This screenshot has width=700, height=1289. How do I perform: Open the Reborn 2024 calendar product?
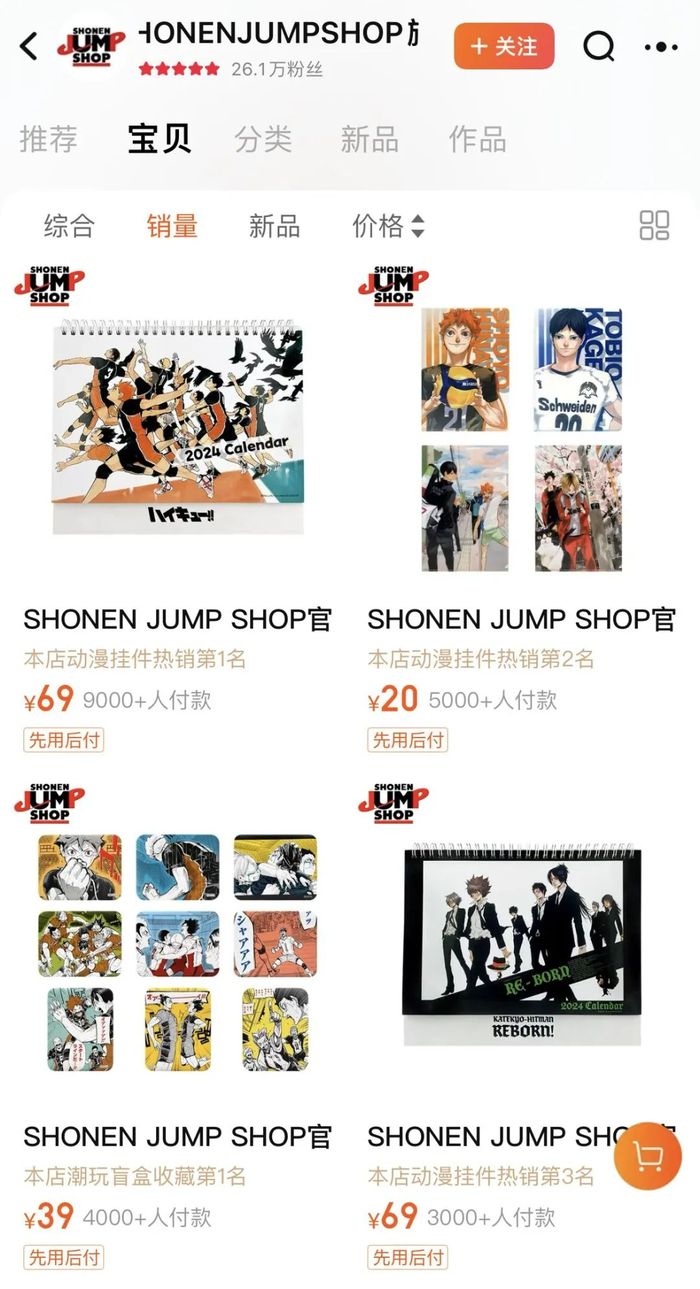tap(521, 945)
